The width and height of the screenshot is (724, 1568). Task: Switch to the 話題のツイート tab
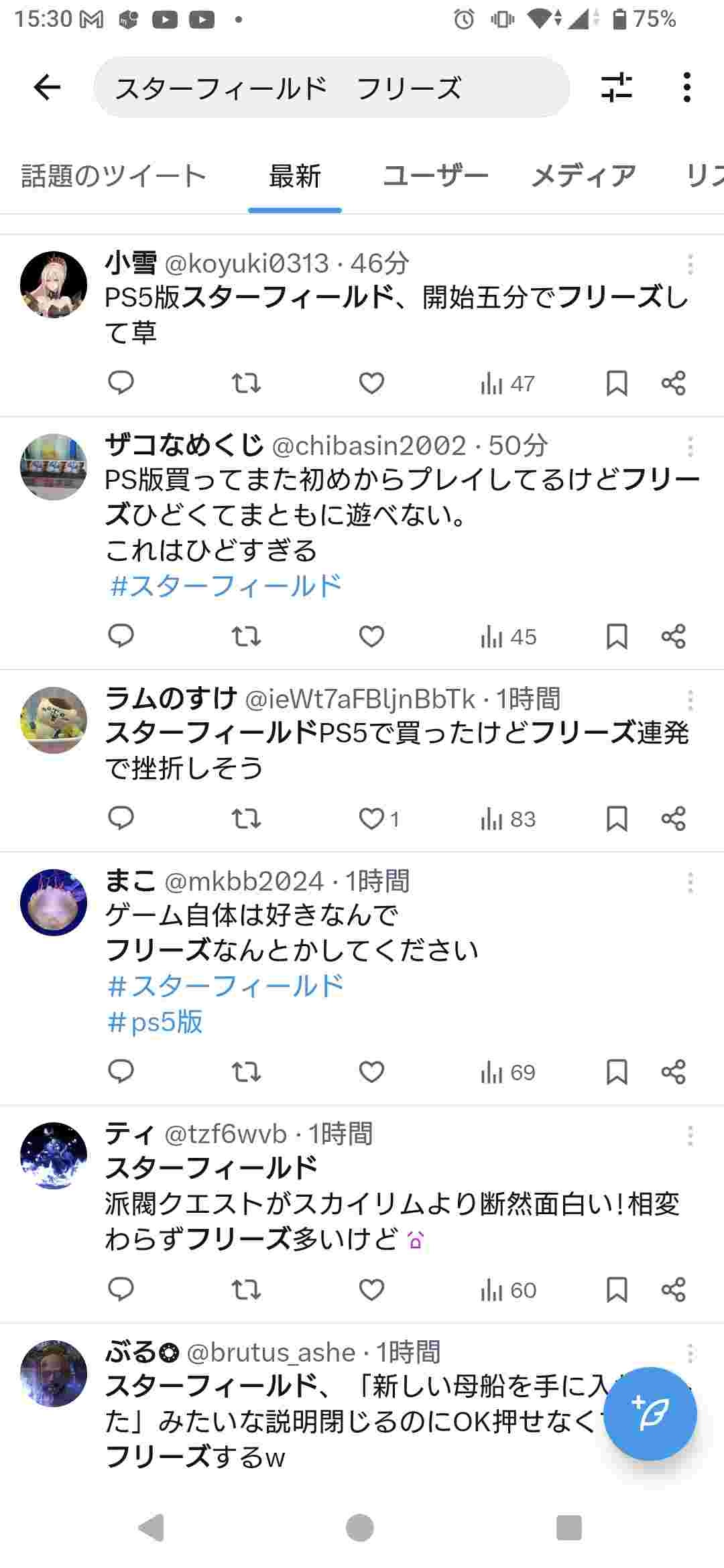coord(114,176)
